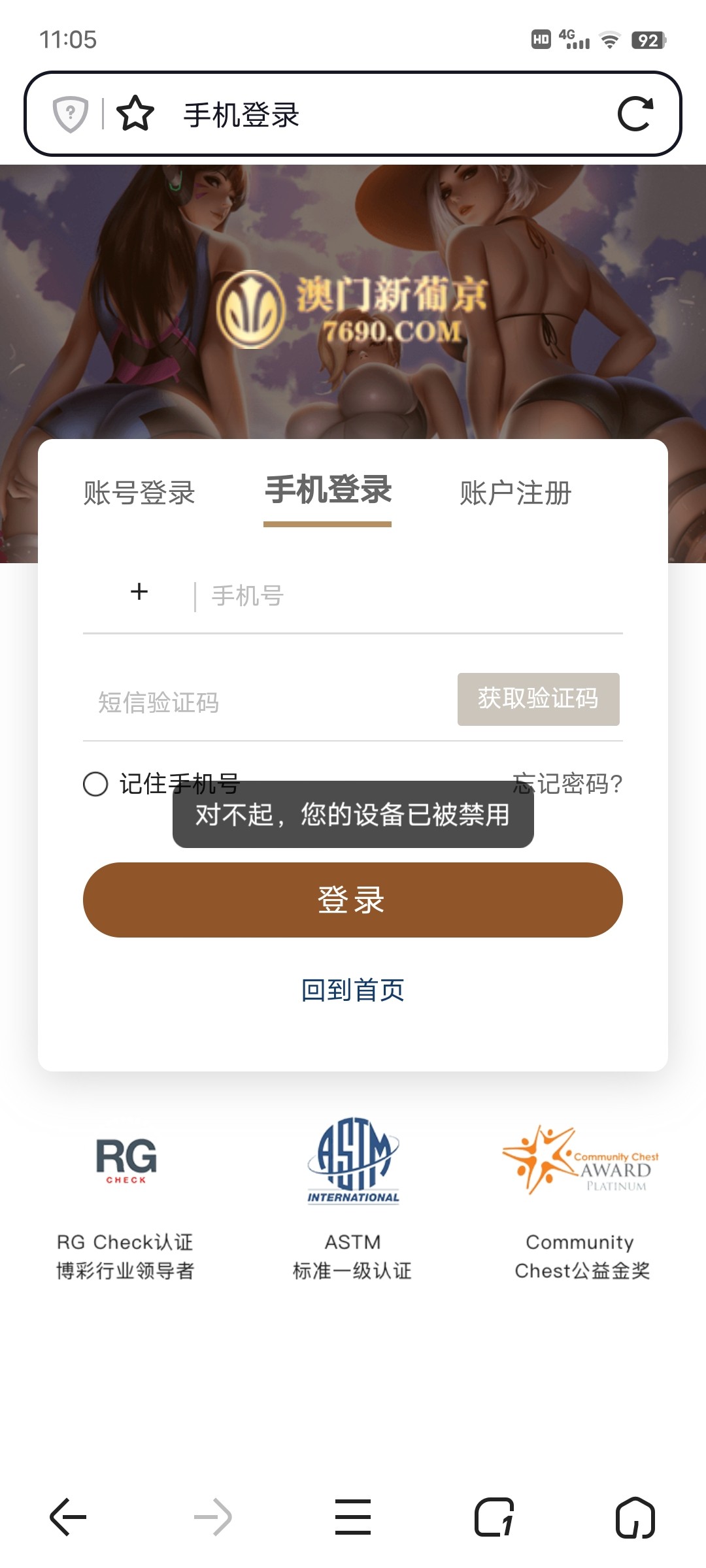Bookmark this page with the star icon
Viewport: 706px width, 1568px height.
point(135,114)
